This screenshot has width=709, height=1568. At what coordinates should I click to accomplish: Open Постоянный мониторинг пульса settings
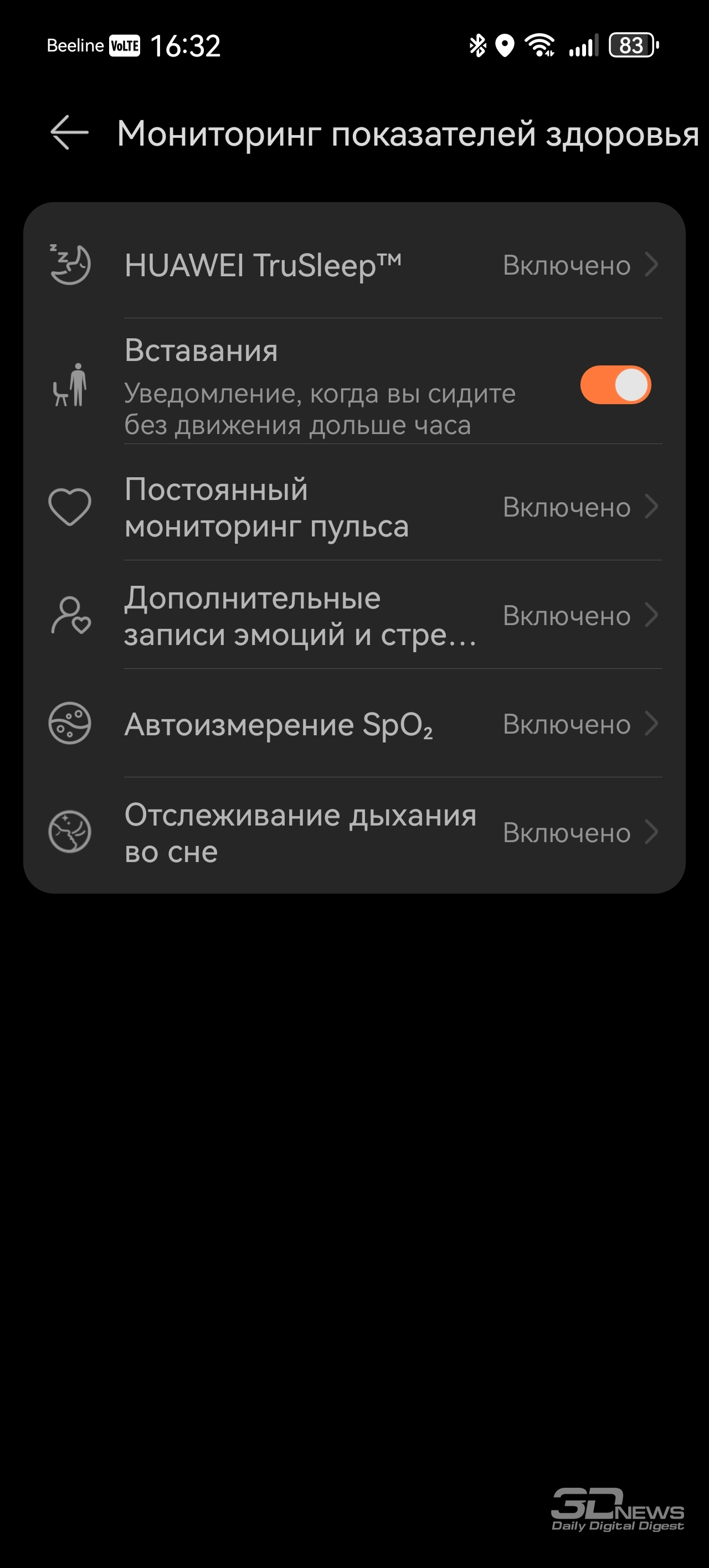[x=353, y=507]
